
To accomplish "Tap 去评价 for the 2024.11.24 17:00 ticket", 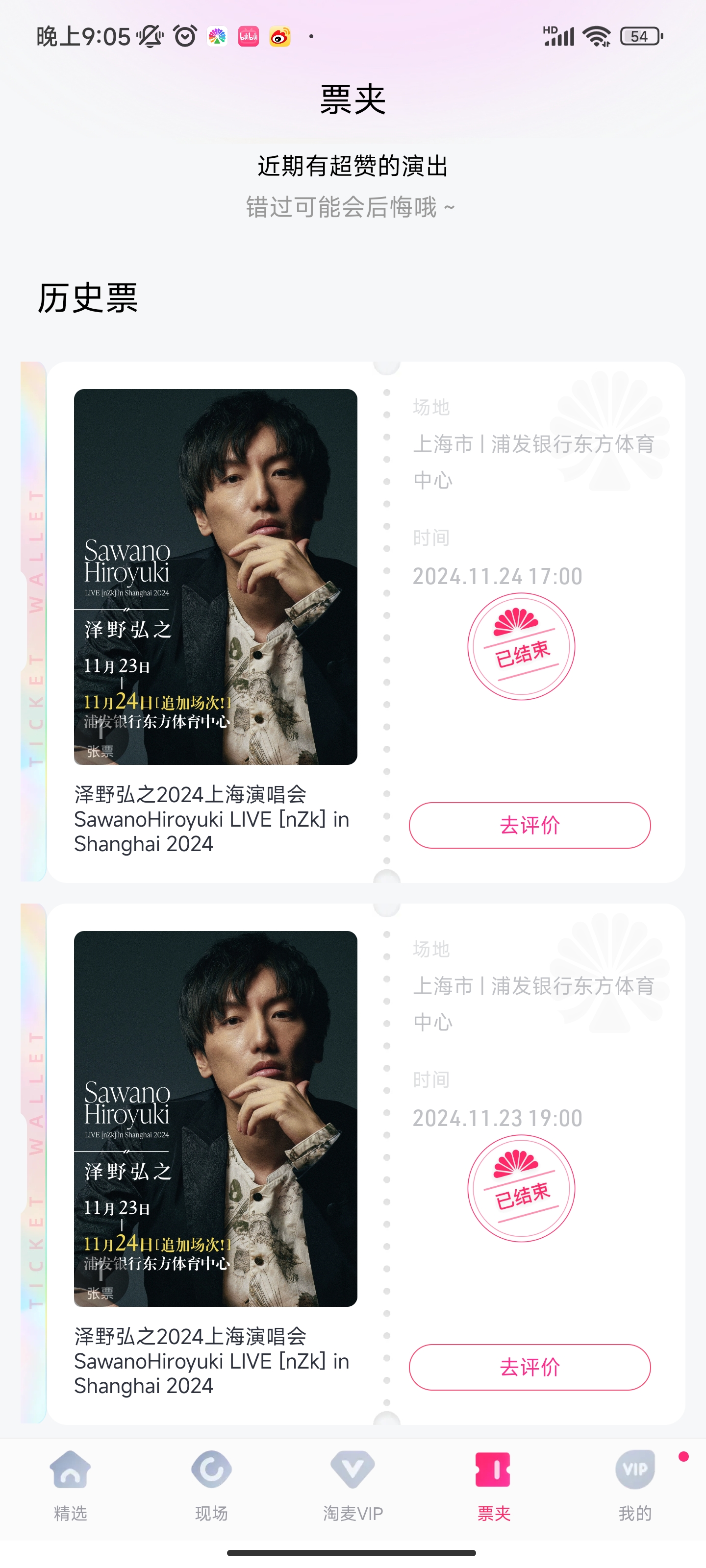I will pyautogui.click(x=529, y=825).
